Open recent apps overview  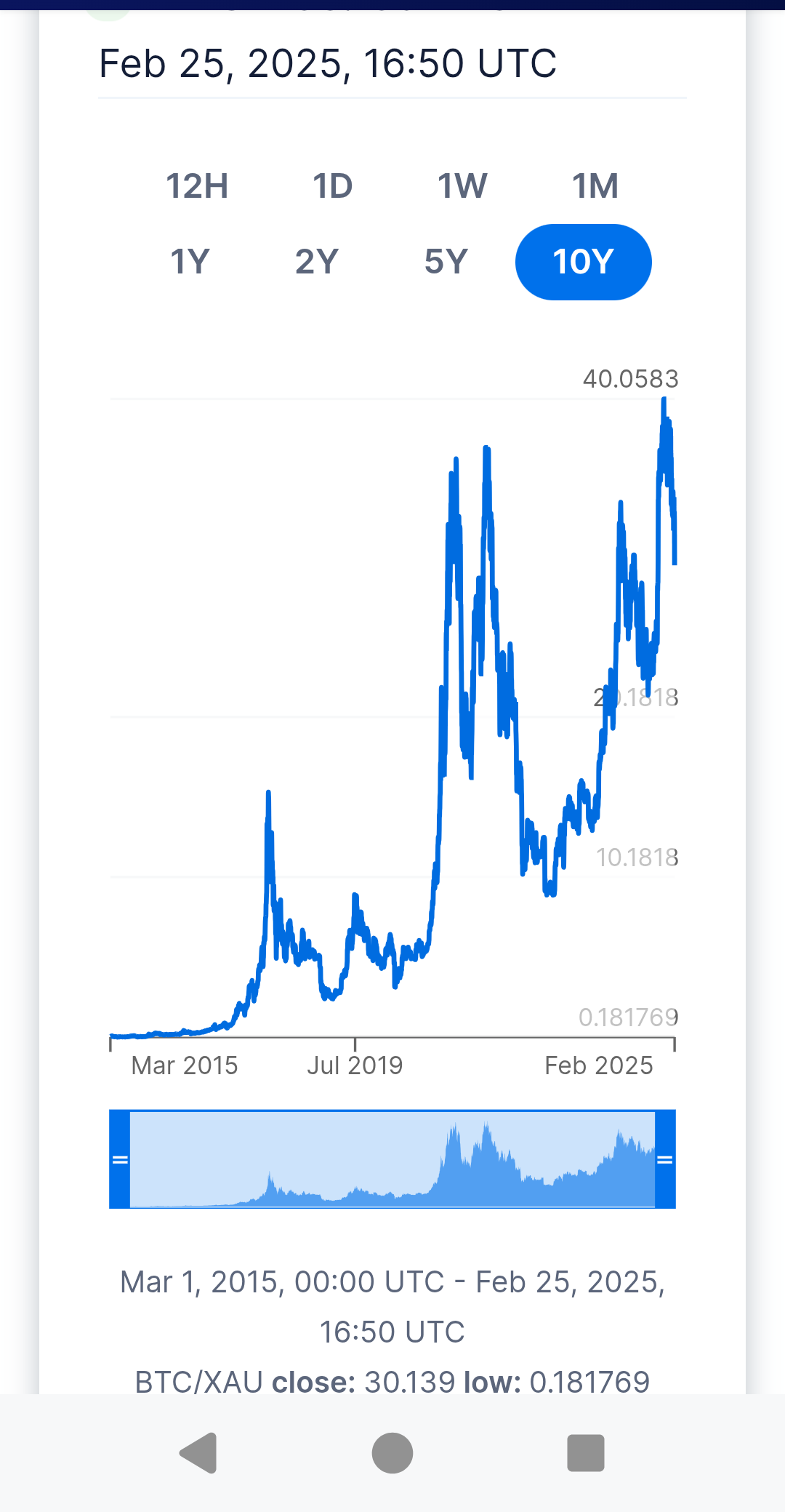(586, 1453)
